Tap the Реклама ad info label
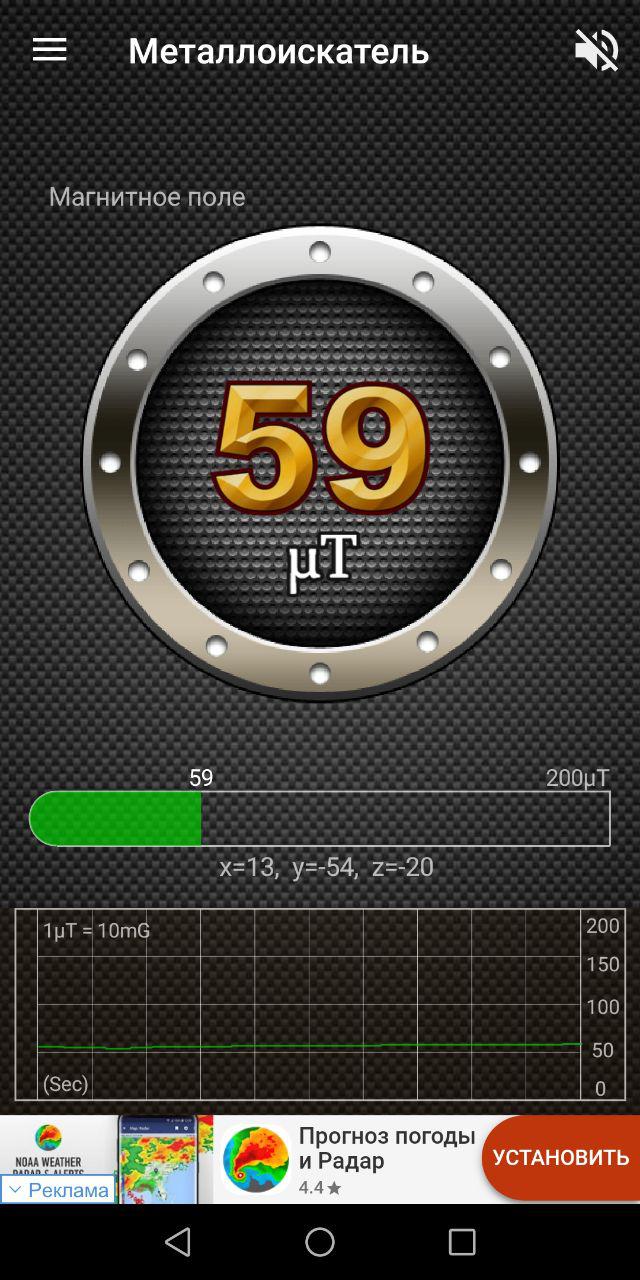This screenshot has height=1280, width=640. (58, 1190)
